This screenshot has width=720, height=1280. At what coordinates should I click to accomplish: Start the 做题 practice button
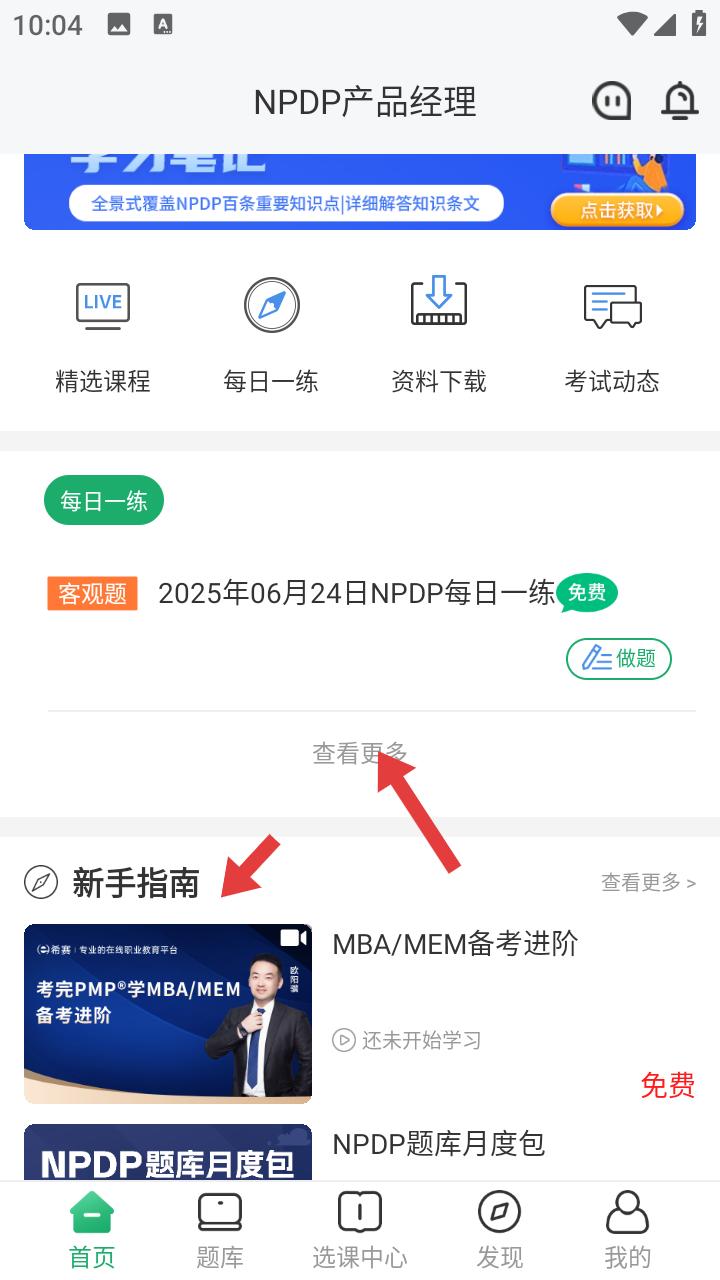[x=618, y=658]
